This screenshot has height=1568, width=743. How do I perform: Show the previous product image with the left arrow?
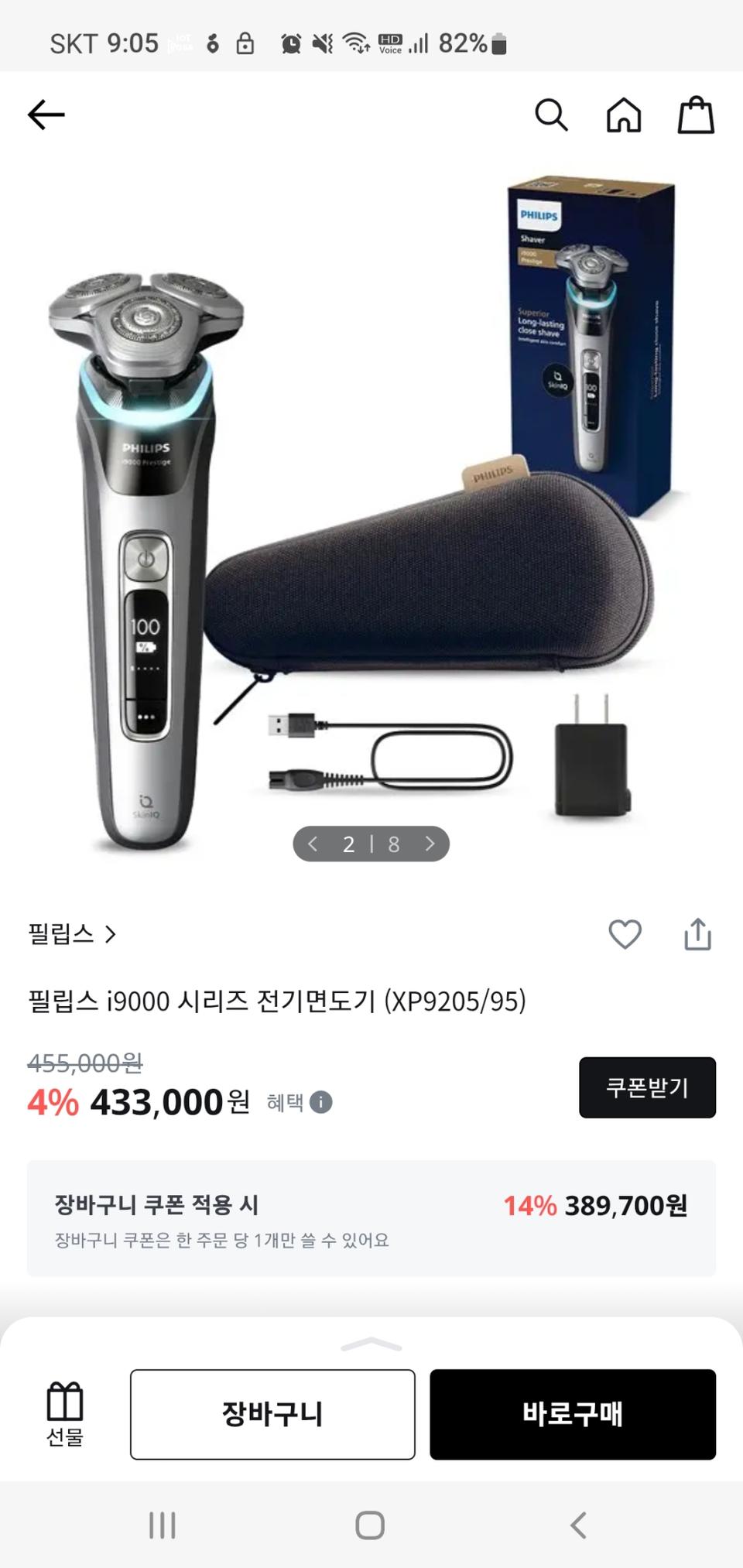312,844
